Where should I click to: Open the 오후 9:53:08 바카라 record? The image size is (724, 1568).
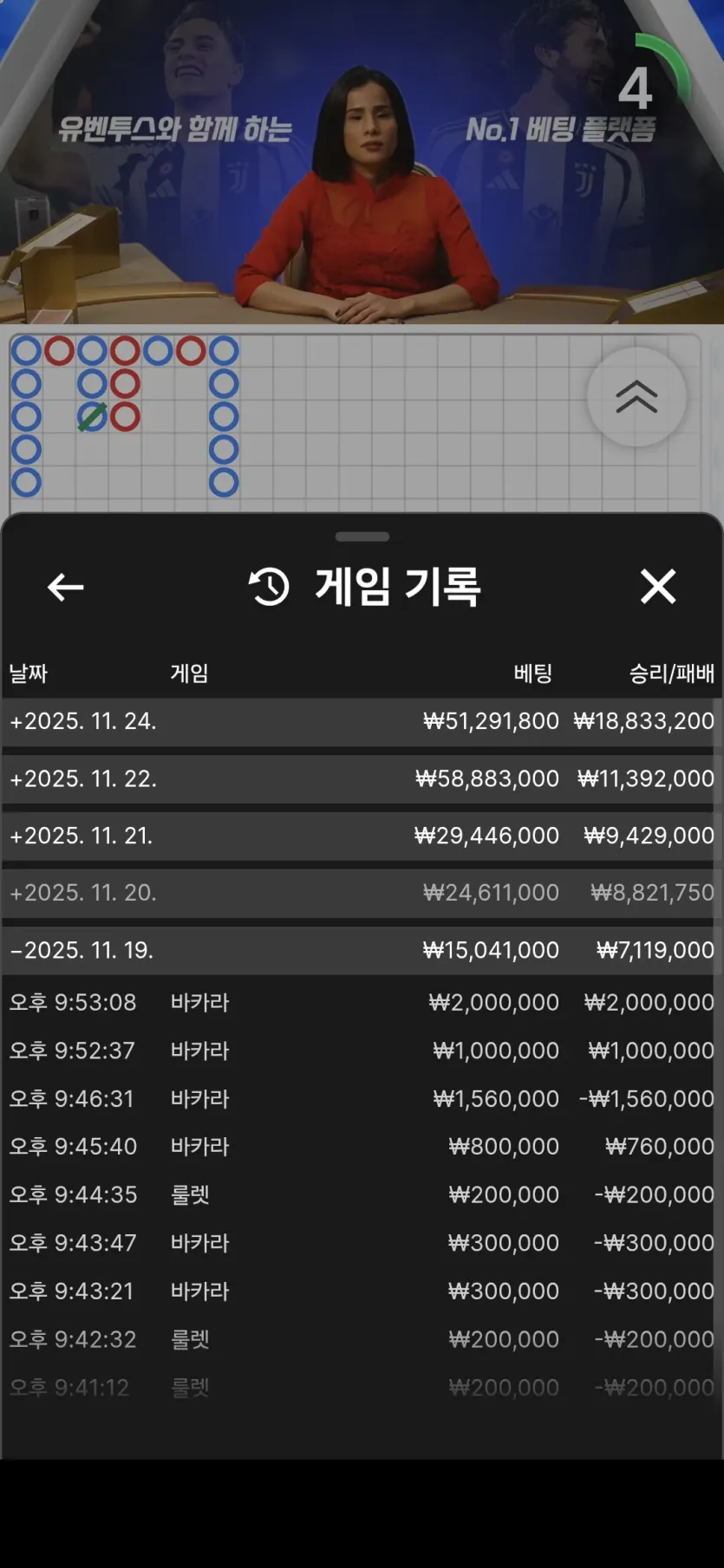tap(362, 1003)
